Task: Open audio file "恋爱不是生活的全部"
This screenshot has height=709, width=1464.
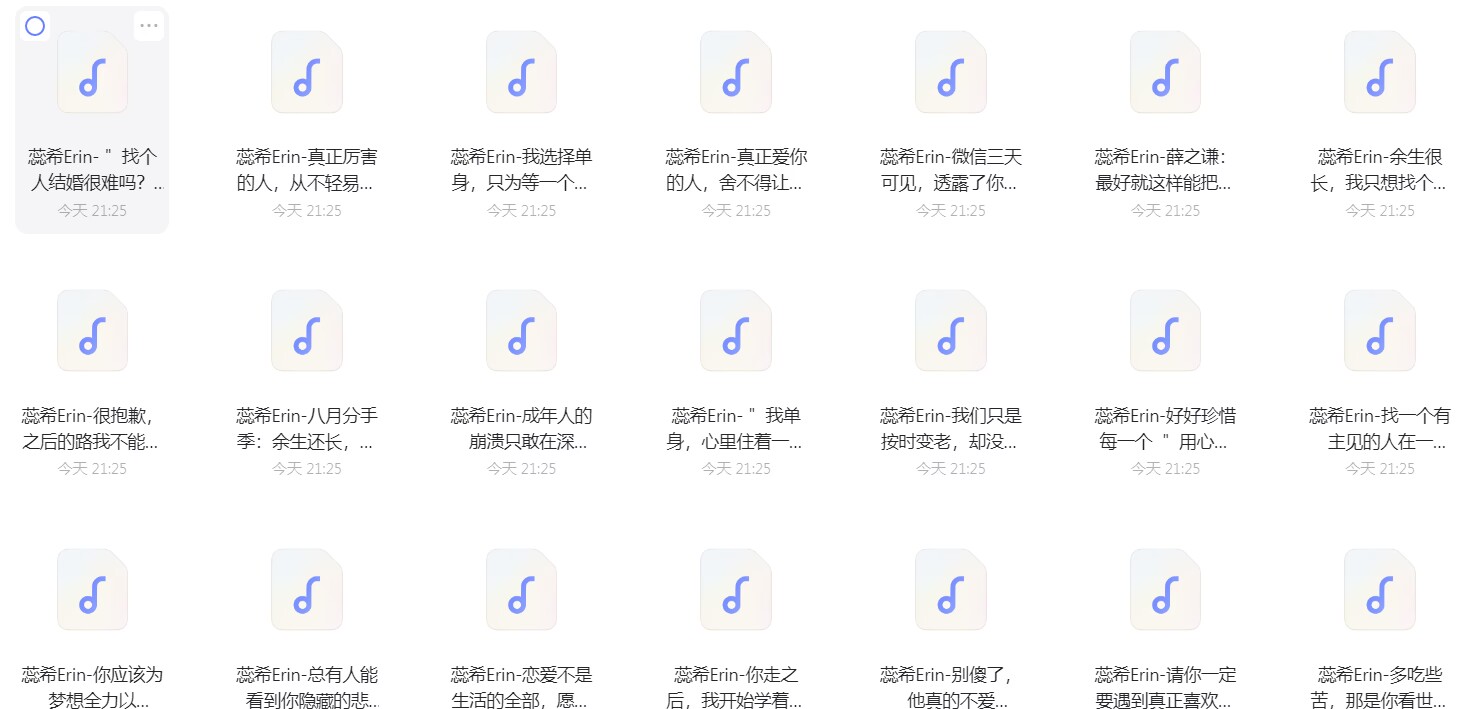Action: (x=521, y=590)
